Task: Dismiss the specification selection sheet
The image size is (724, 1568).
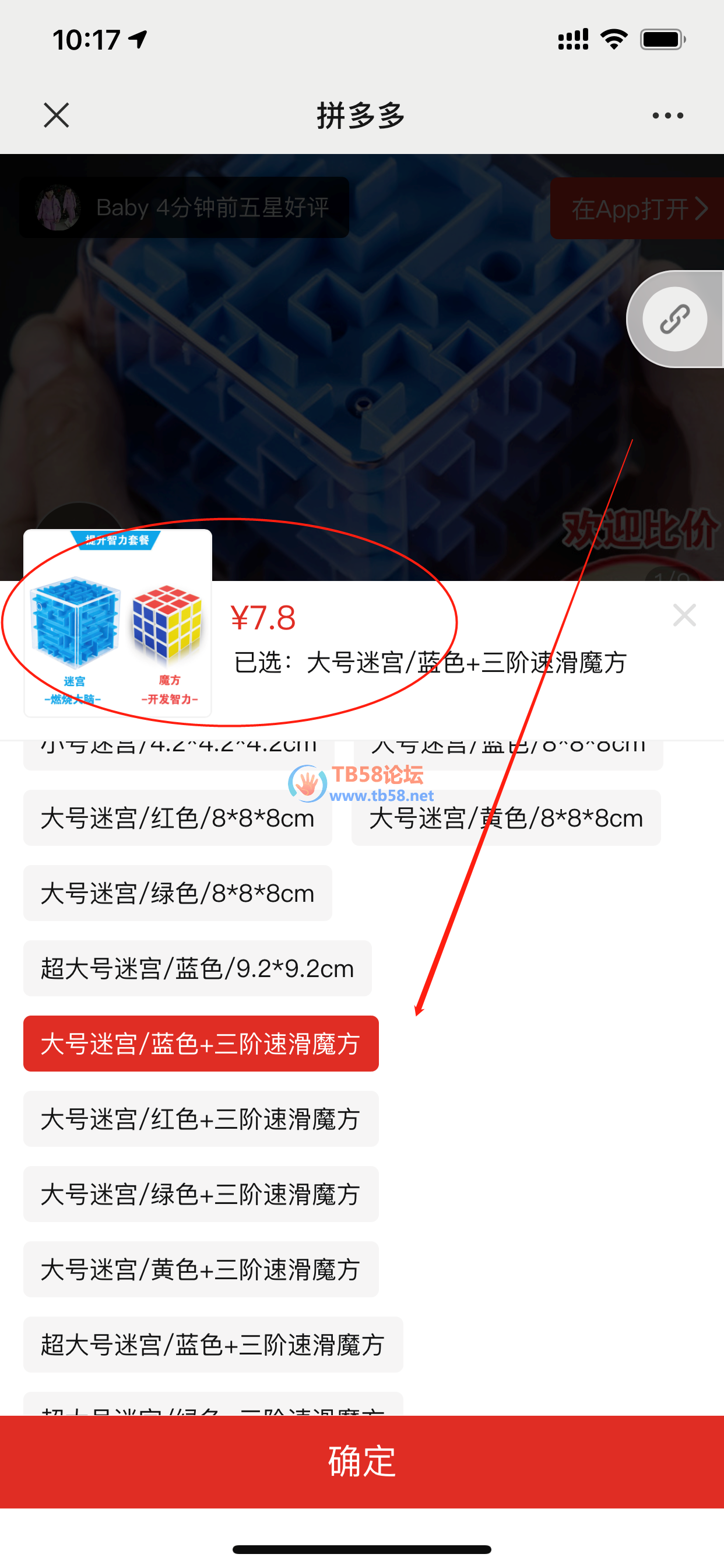Action: [684, 615]
